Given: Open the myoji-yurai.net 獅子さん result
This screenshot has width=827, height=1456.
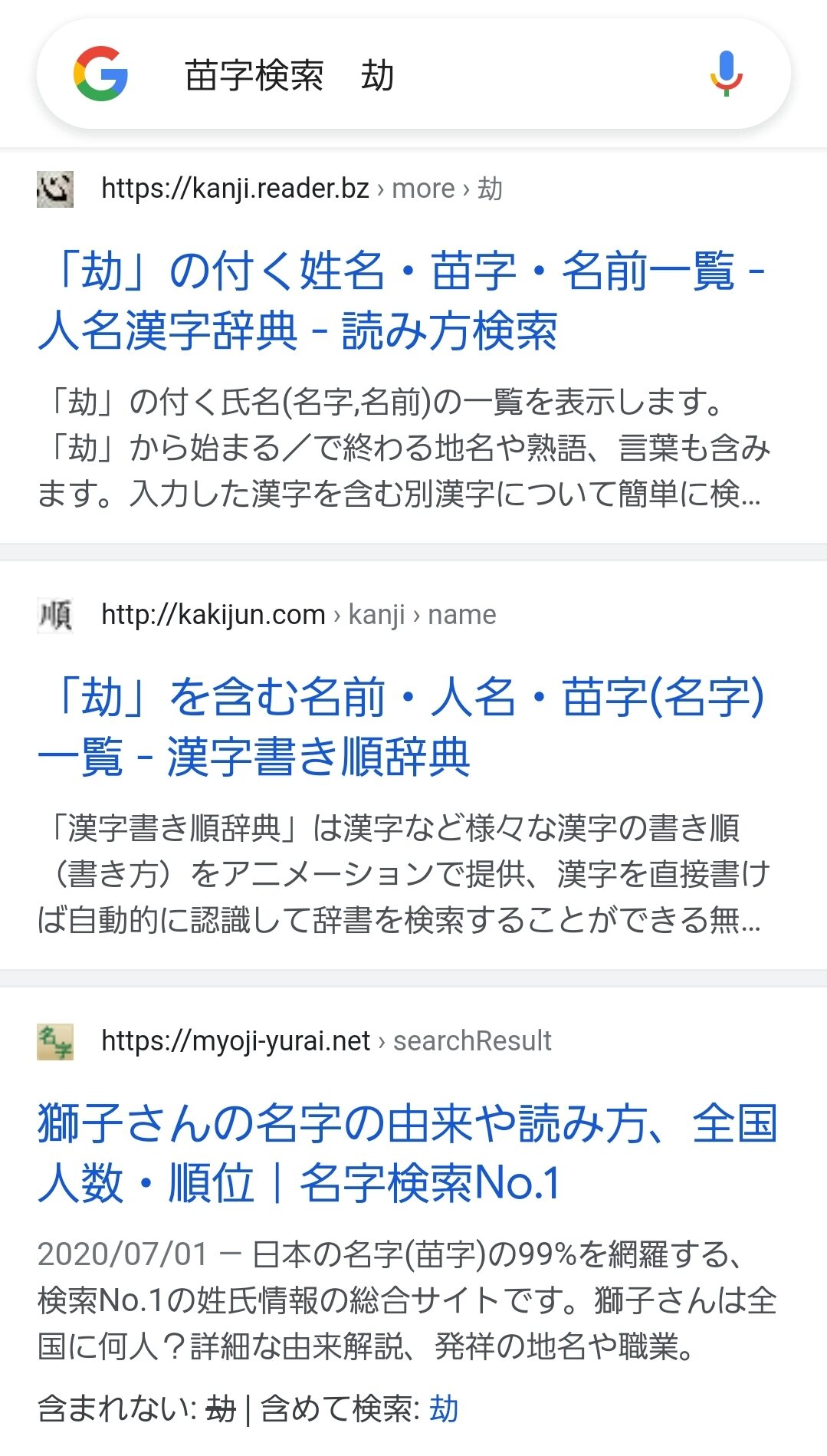Looking at the screenshot, I should [406, 1152].
